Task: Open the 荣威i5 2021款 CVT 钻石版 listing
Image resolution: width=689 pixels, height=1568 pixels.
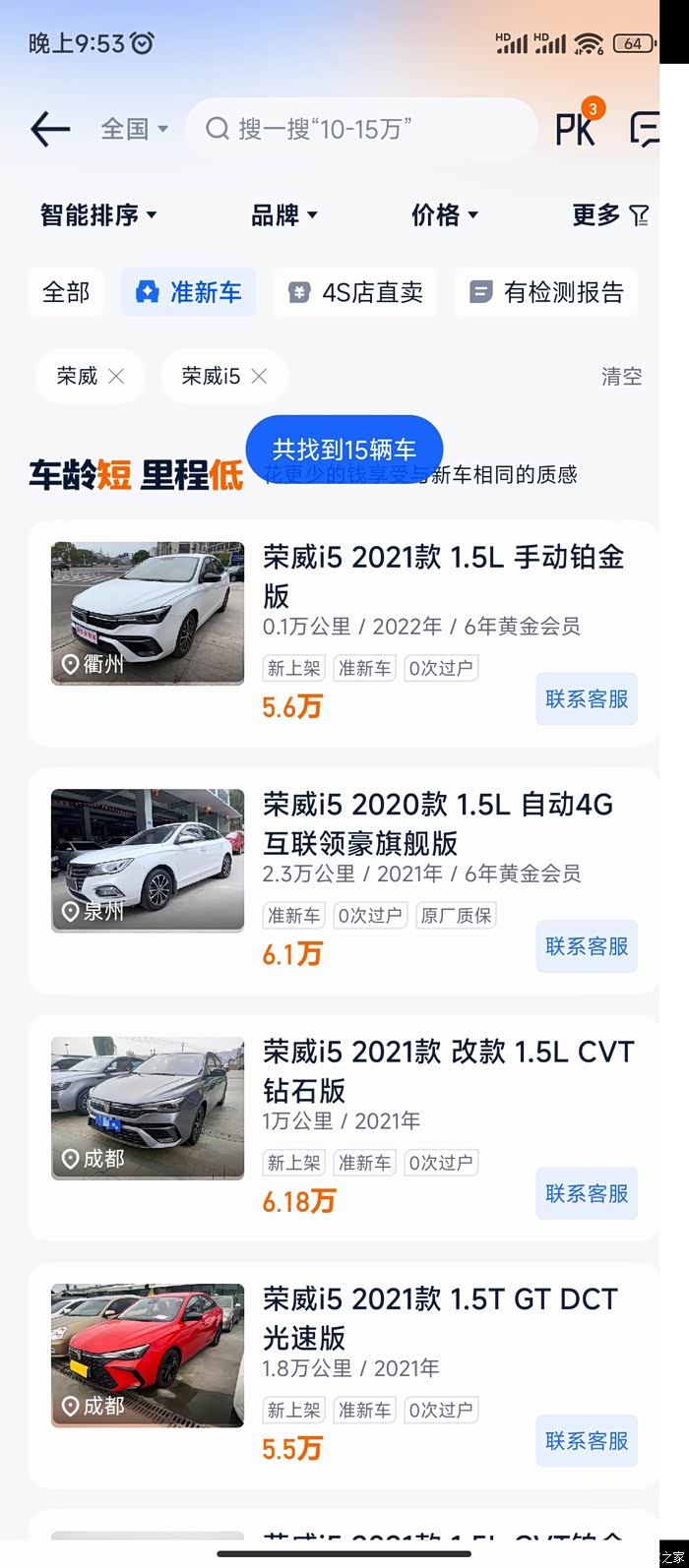Action: (448, 1070)
